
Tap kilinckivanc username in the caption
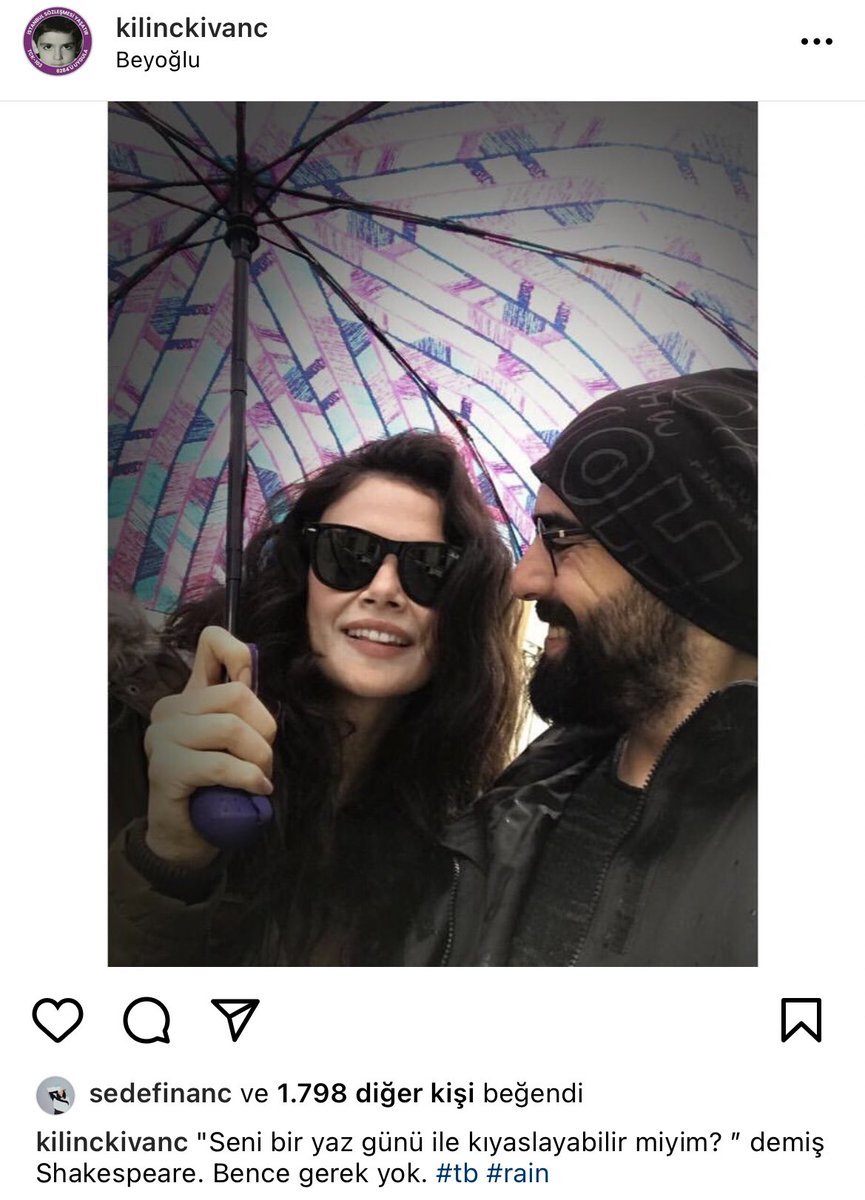[110, 1142]
